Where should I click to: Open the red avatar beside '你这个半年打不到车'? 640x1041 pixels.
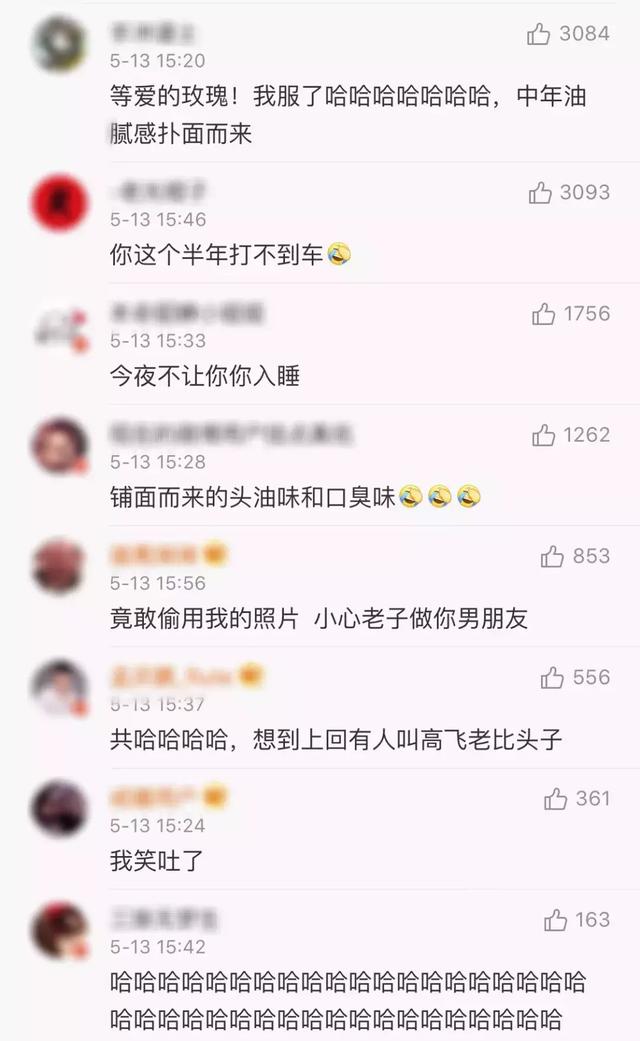60,202
